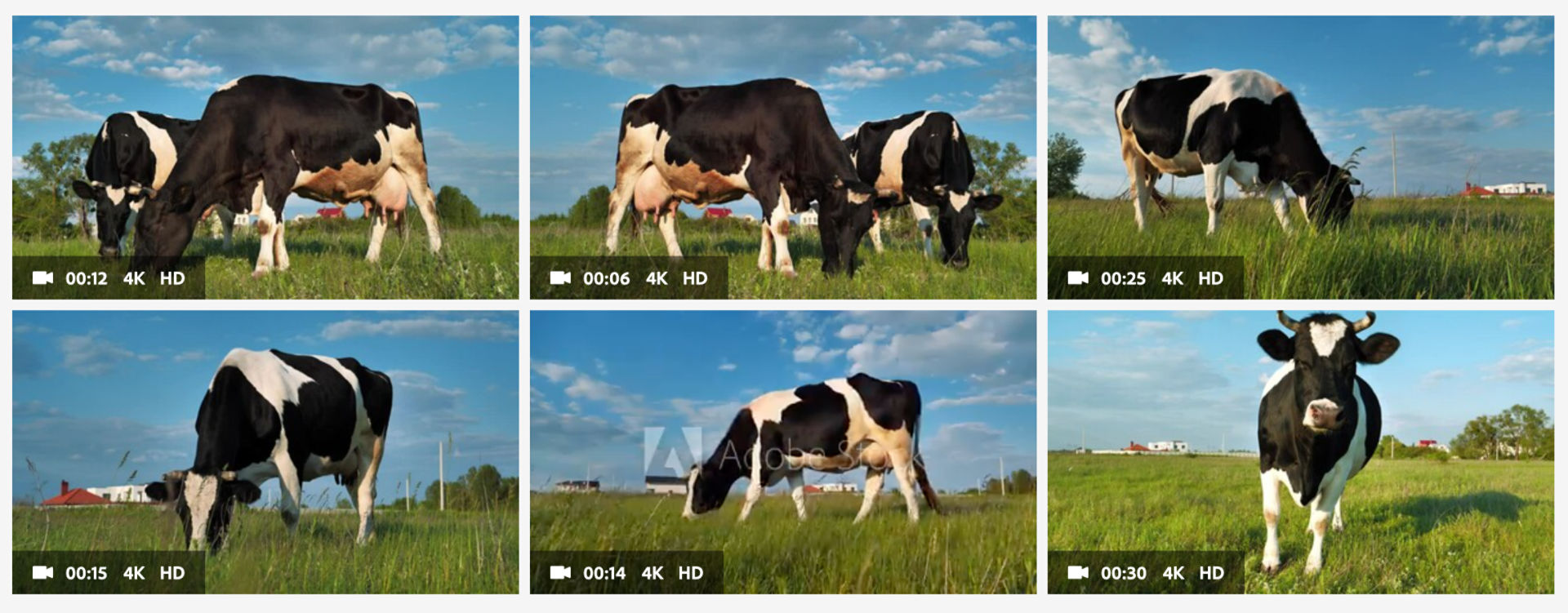The width and height of the screenshot is (1568, 613).
Task: Tap the 00:14 cow video tile
Action: pyautogui.click(x=782, y=451)
